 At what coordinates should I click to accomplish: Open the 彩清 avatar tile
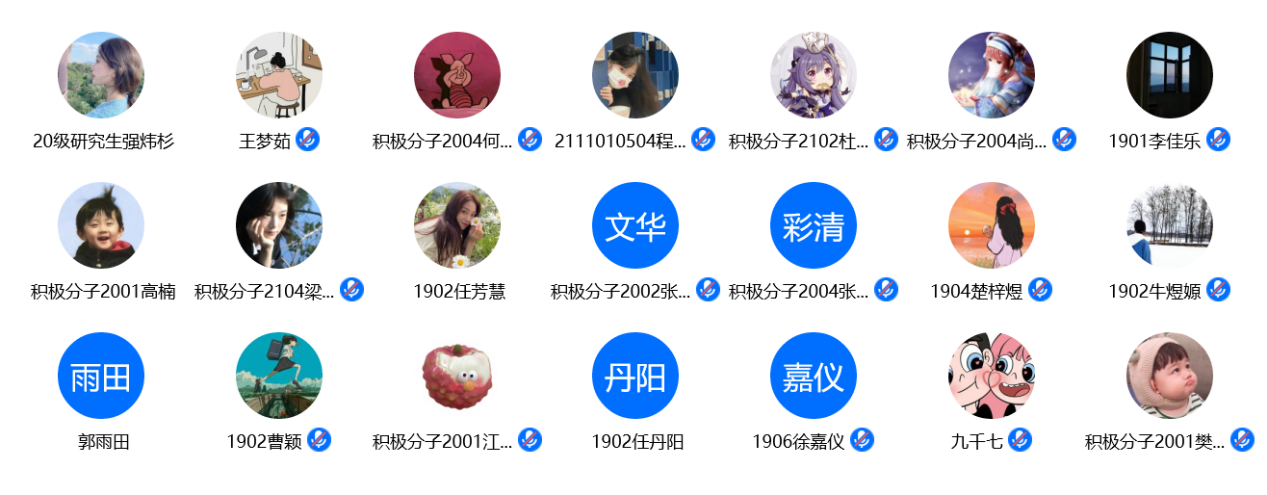coord(813,225)
